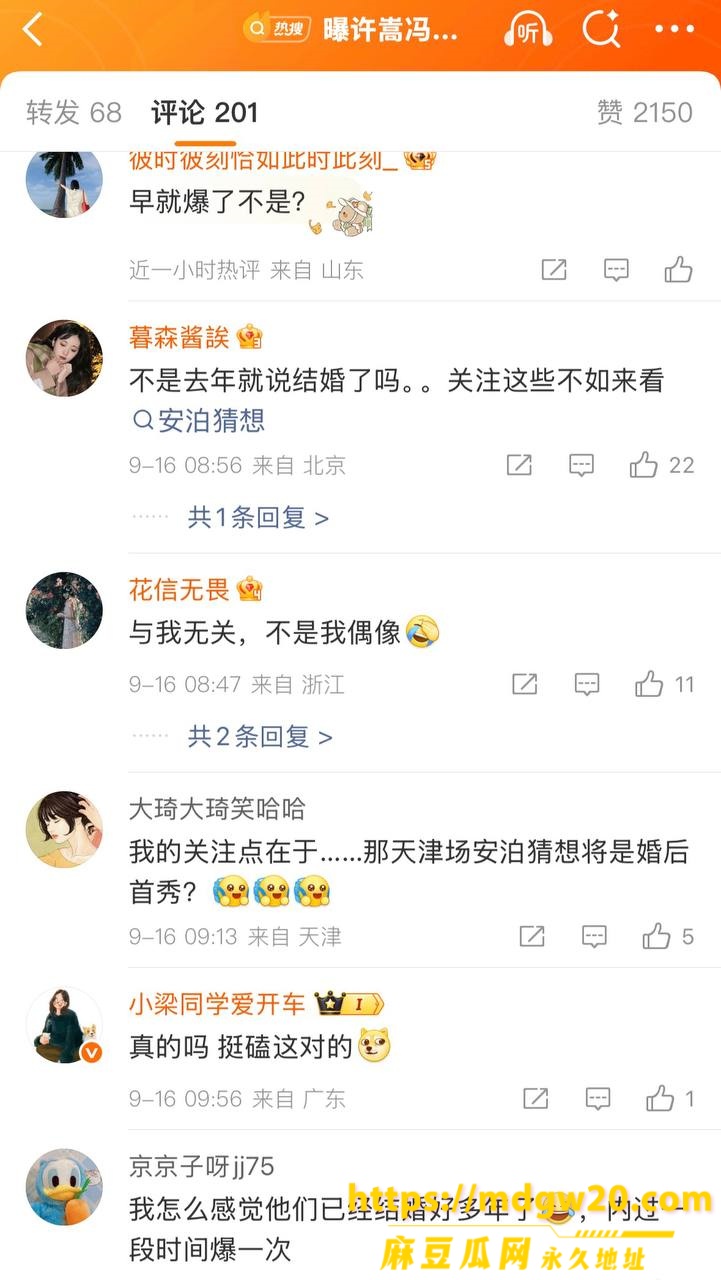This screenshot has width=721, height=1280.
Task: Like the comment 早就爆了不是
Action: [679, 269]
